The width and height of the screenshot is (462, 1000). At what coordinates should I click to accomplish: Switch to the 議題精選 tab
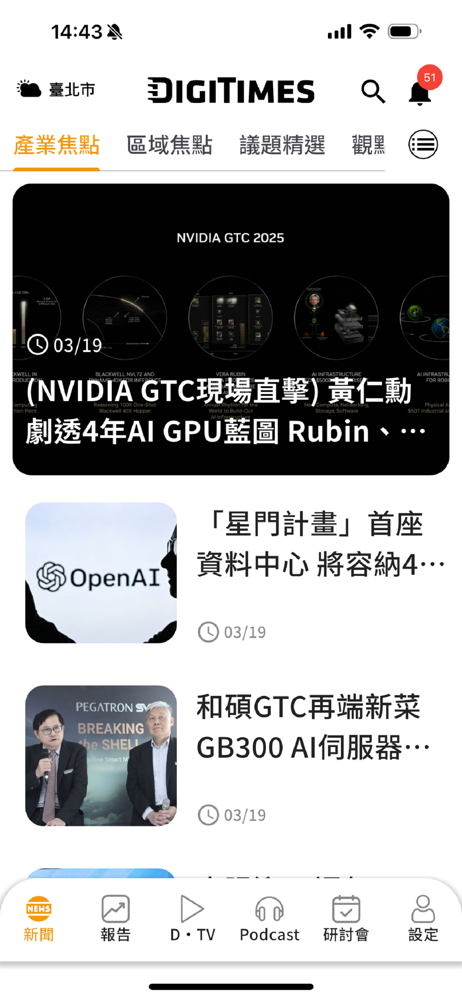coord(282,145)
